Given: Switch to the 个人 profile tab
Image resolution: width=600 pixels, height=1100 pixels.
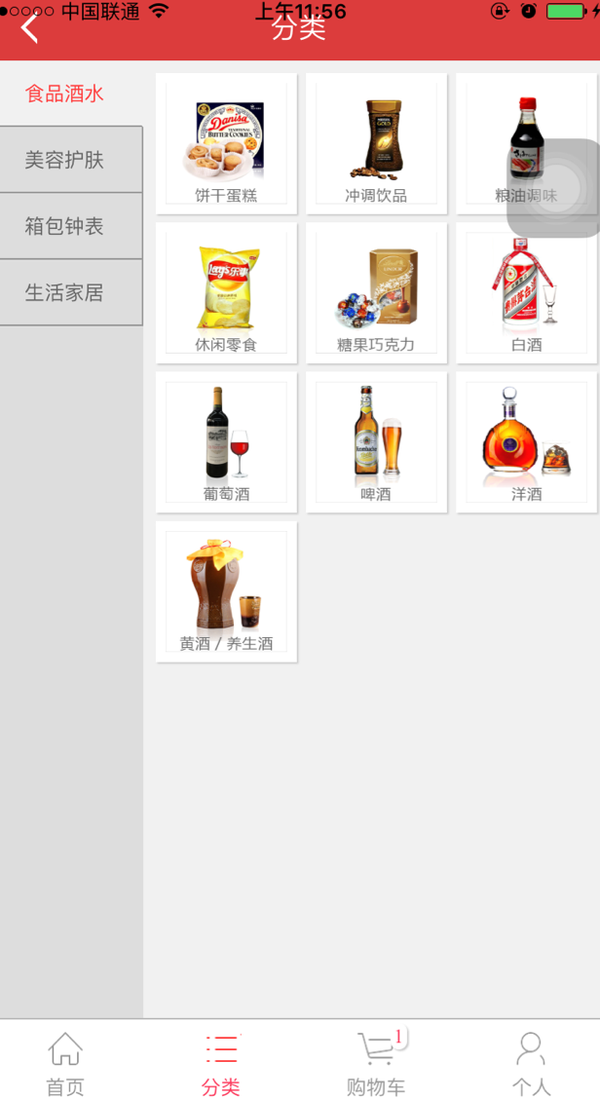Looking at the screenshot, I should [x=531, y=1063].
